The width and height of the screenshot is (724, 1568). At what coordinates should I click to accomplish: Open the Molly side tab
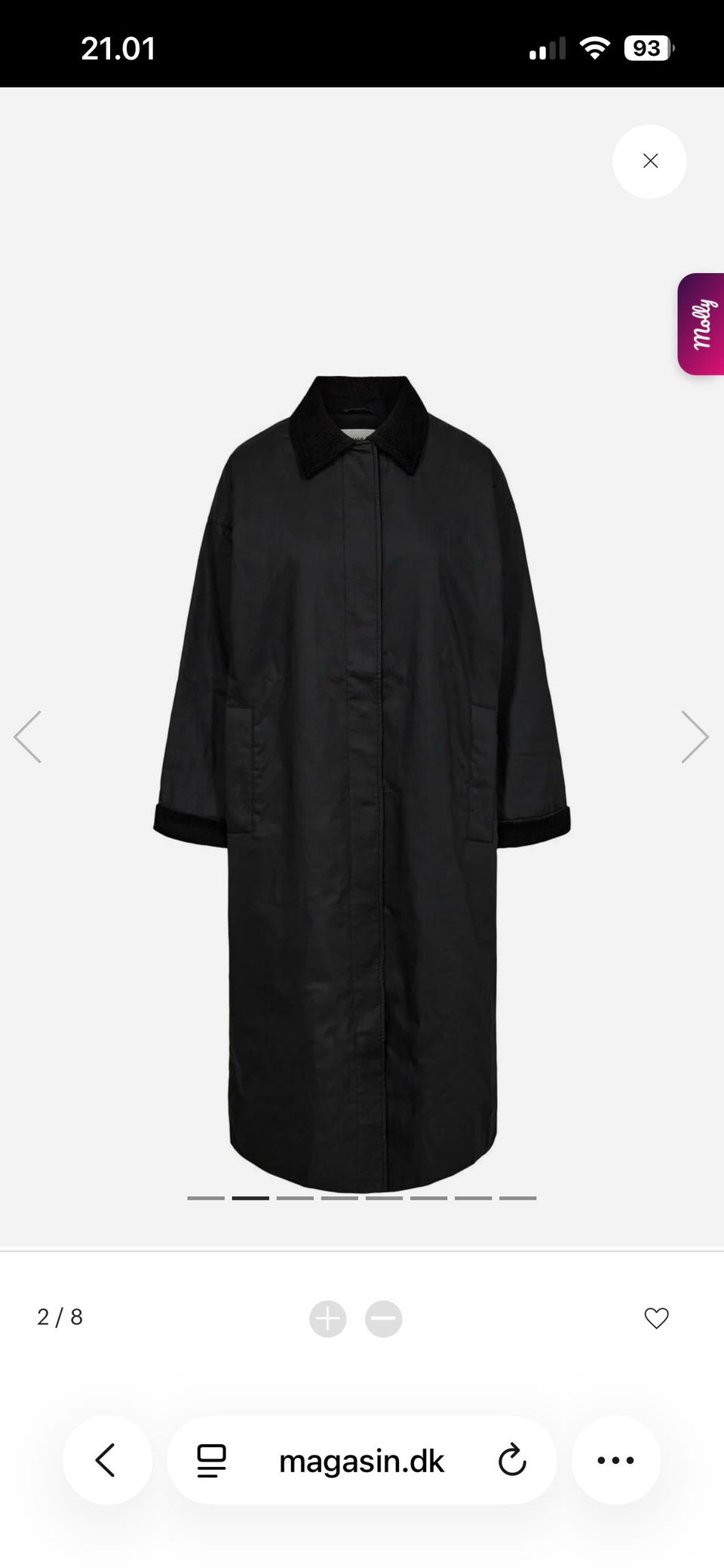click(701, 324)
